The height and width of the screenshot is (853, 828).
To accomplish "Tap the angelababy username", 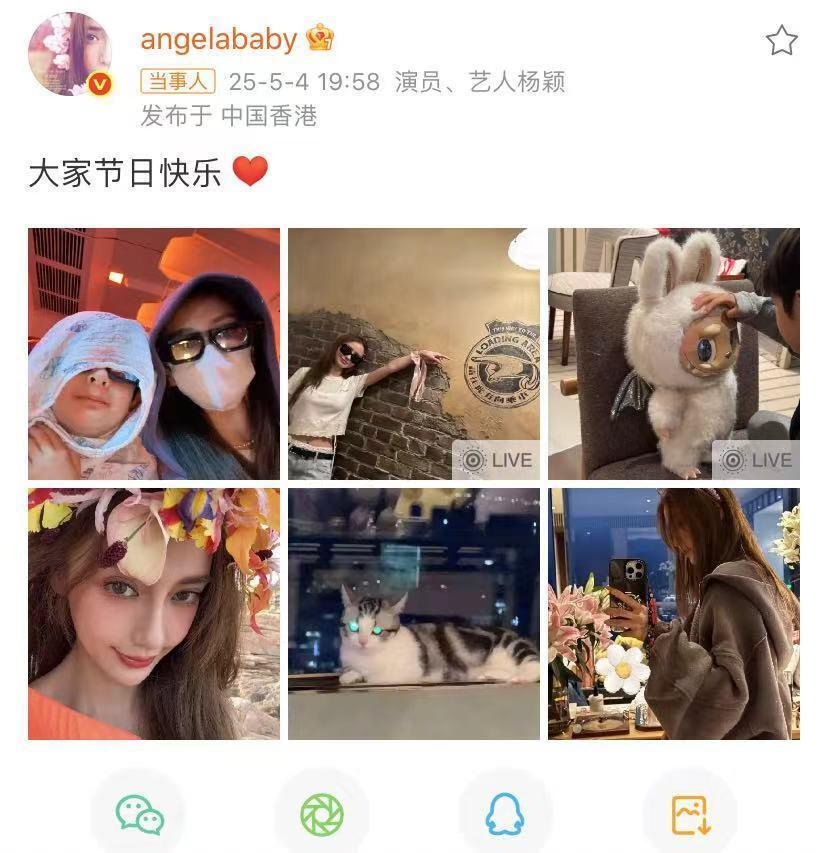I will pyautogui.click(x=219, y=39).
